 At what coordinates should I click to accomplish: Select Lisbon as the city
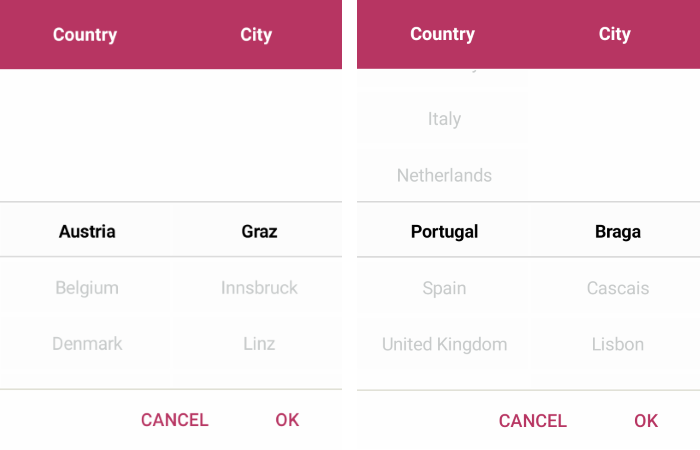[x=617, y=345]
